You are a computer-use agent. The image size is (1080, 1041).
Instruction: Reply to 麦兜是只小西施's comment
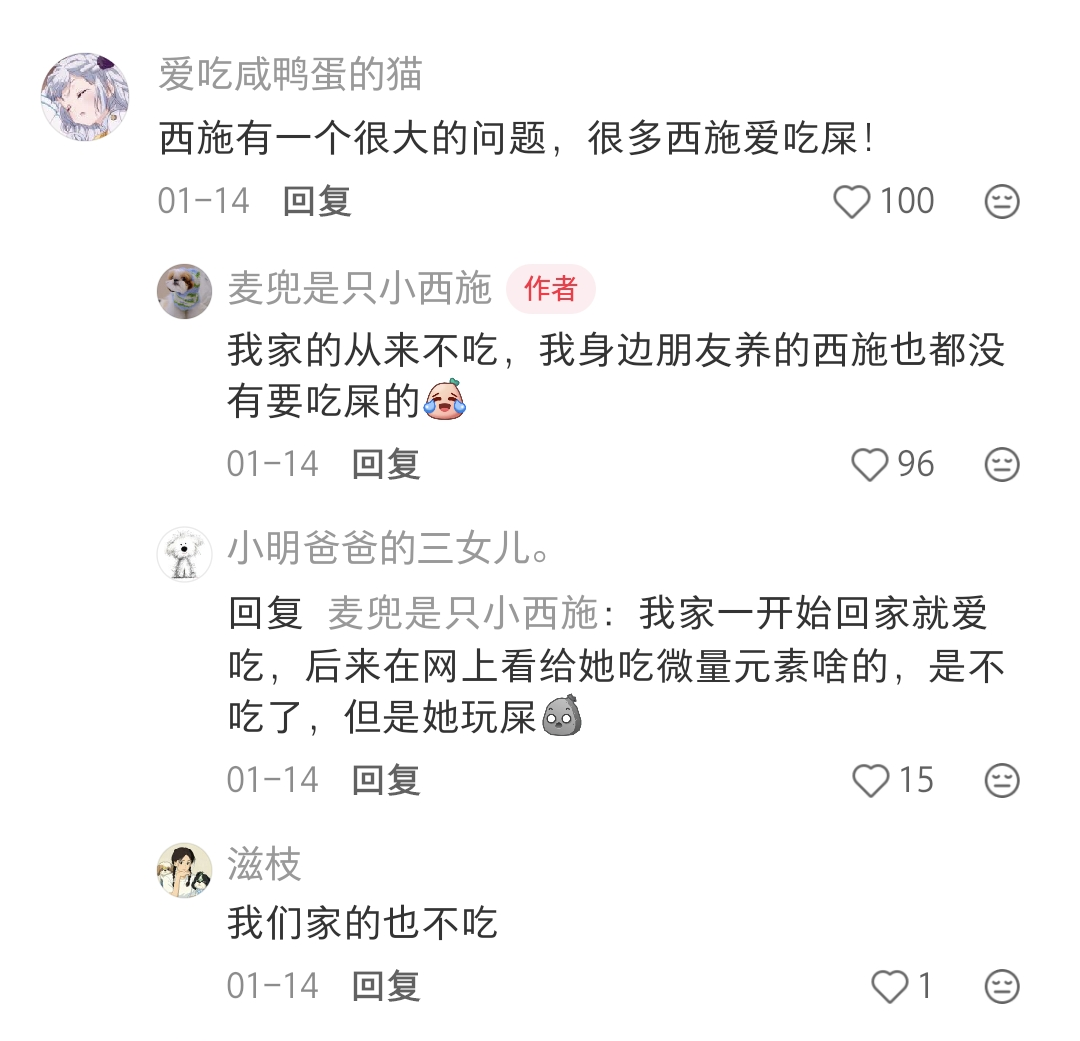385,465
